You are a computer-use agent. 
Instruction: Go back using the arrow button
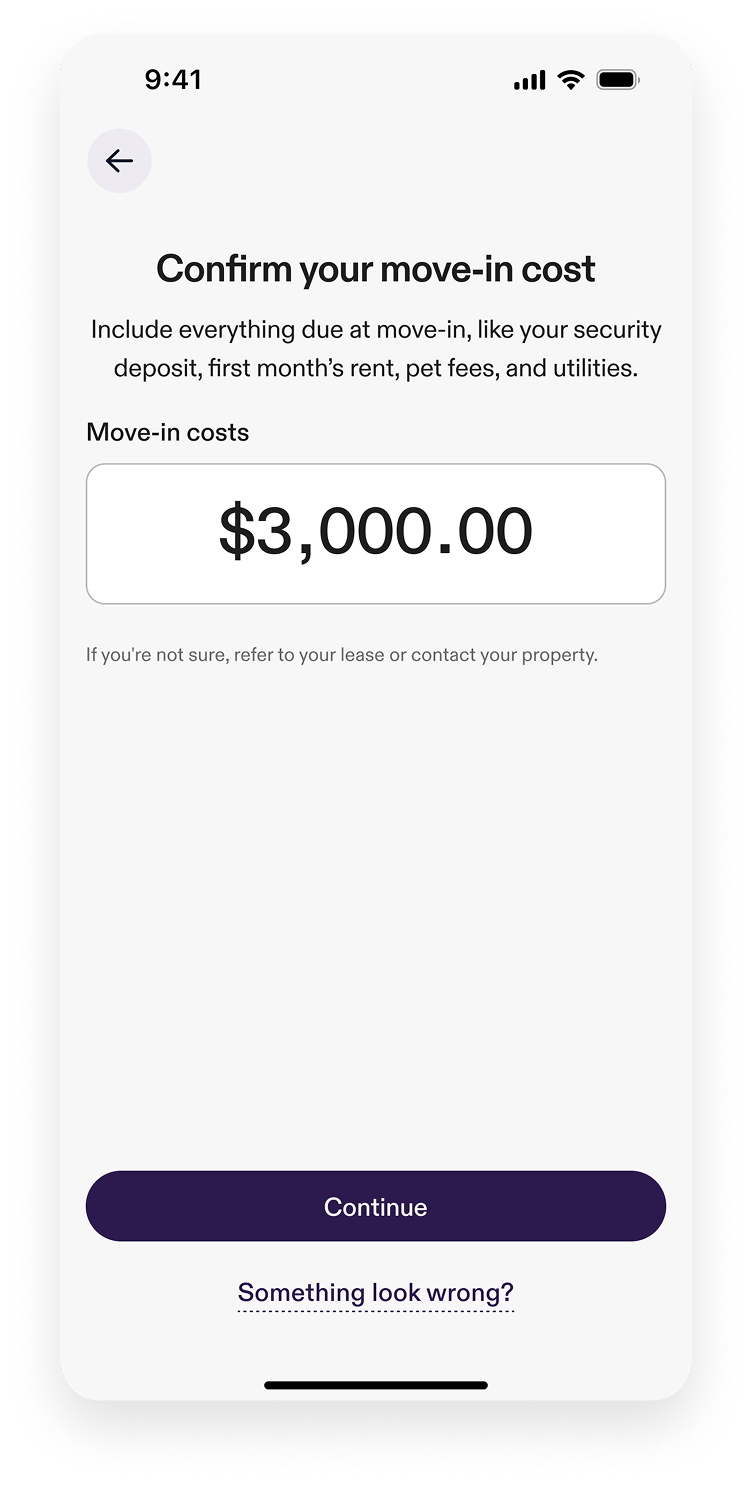[x=119, y=160]
